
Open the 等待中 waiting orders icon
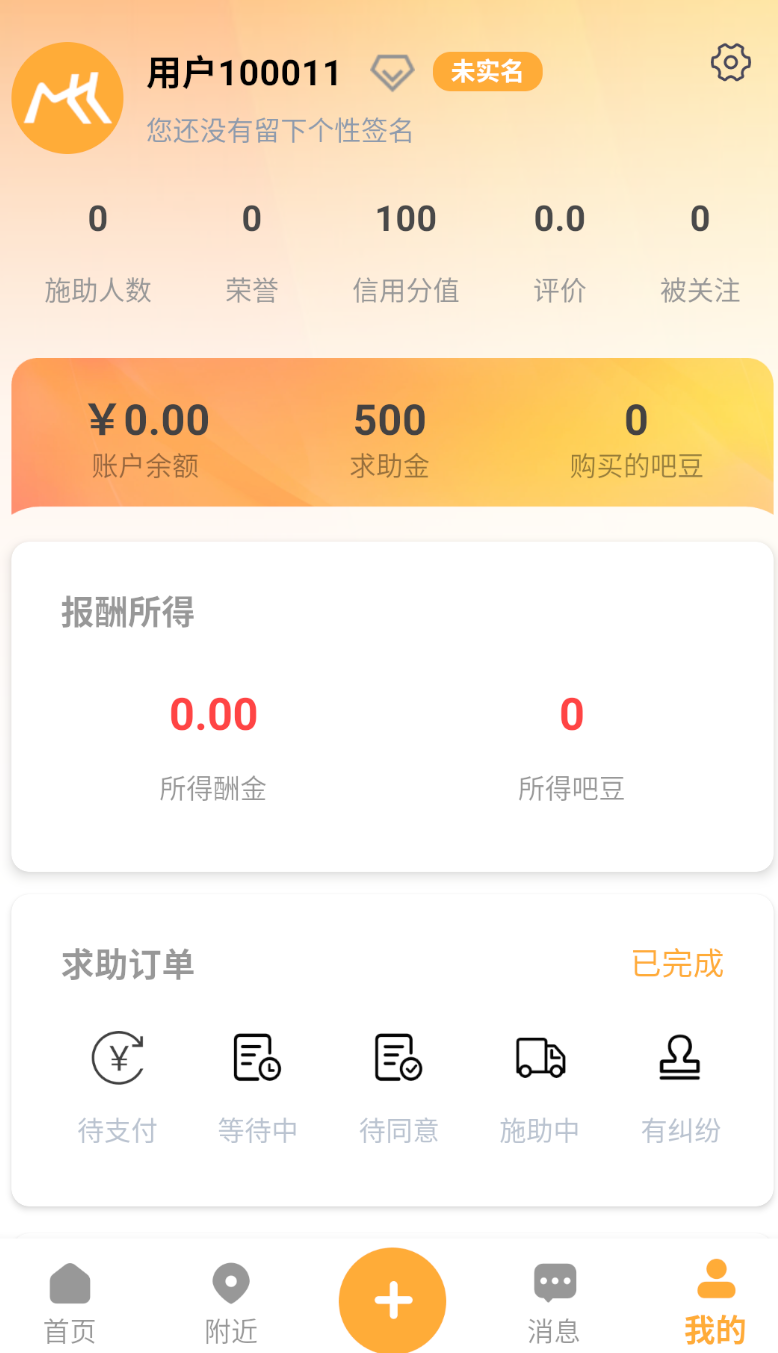pyautogui.click(x=257, y=1058)
